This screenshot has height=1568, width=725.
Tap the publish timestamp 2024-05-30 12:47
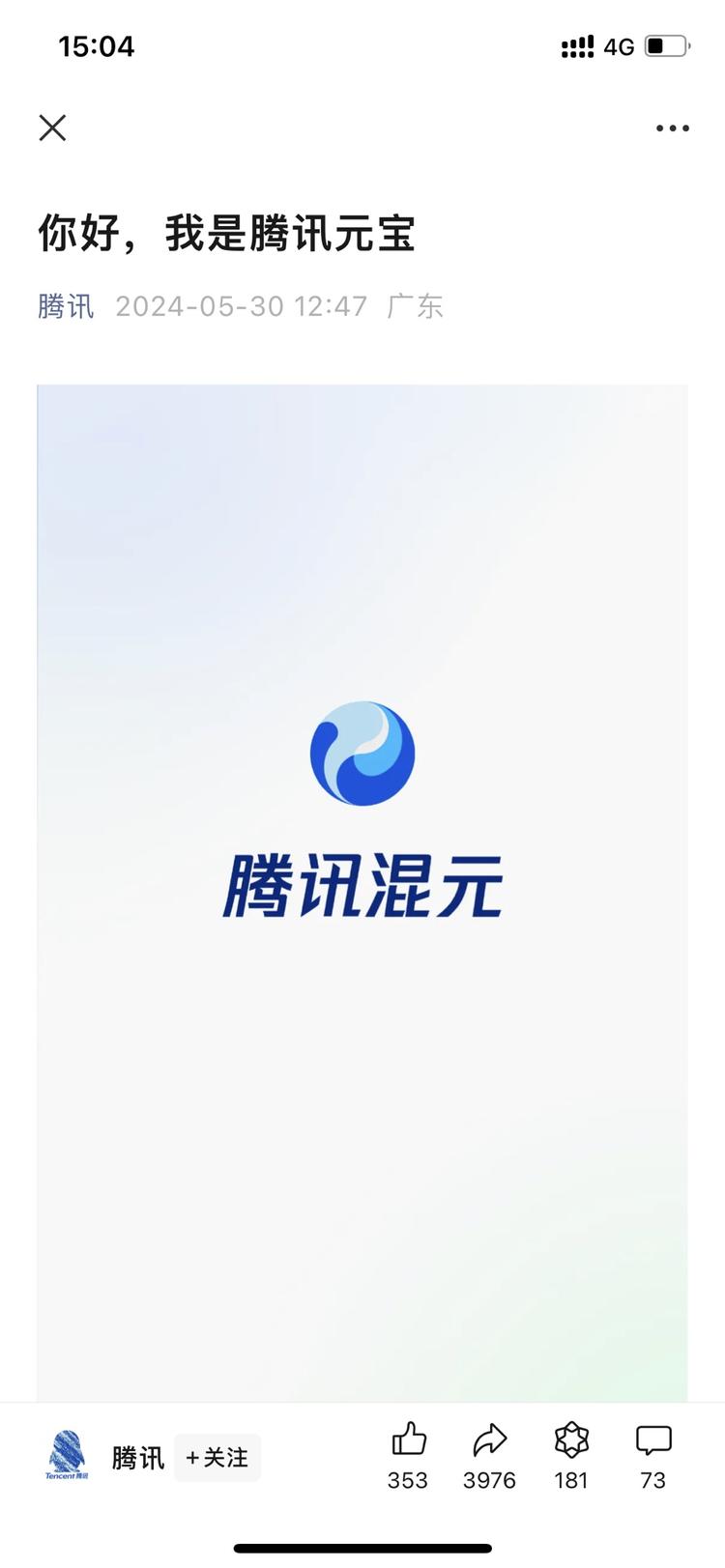(x=242, y=305)
